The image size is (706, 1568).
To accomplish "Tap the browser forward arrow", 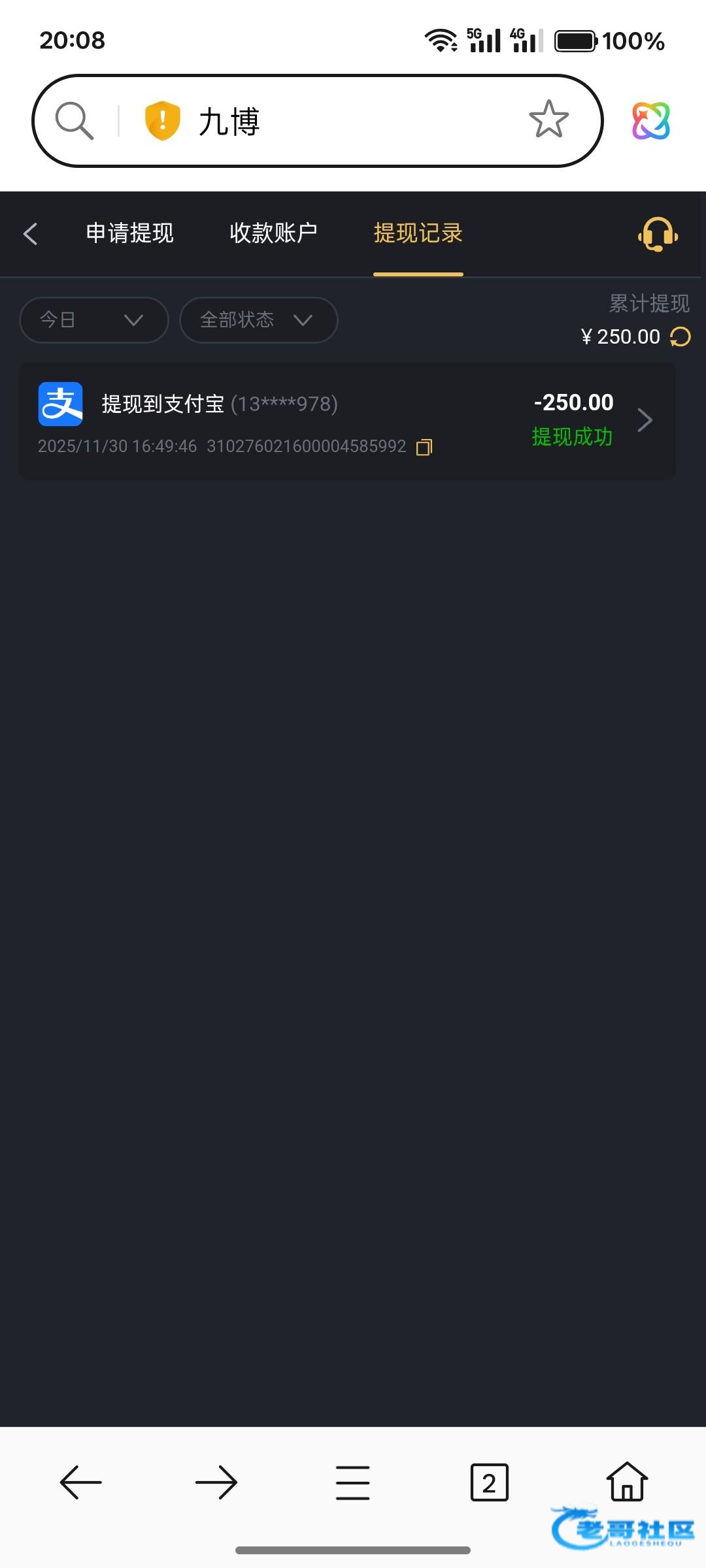I will point(216,1482).
